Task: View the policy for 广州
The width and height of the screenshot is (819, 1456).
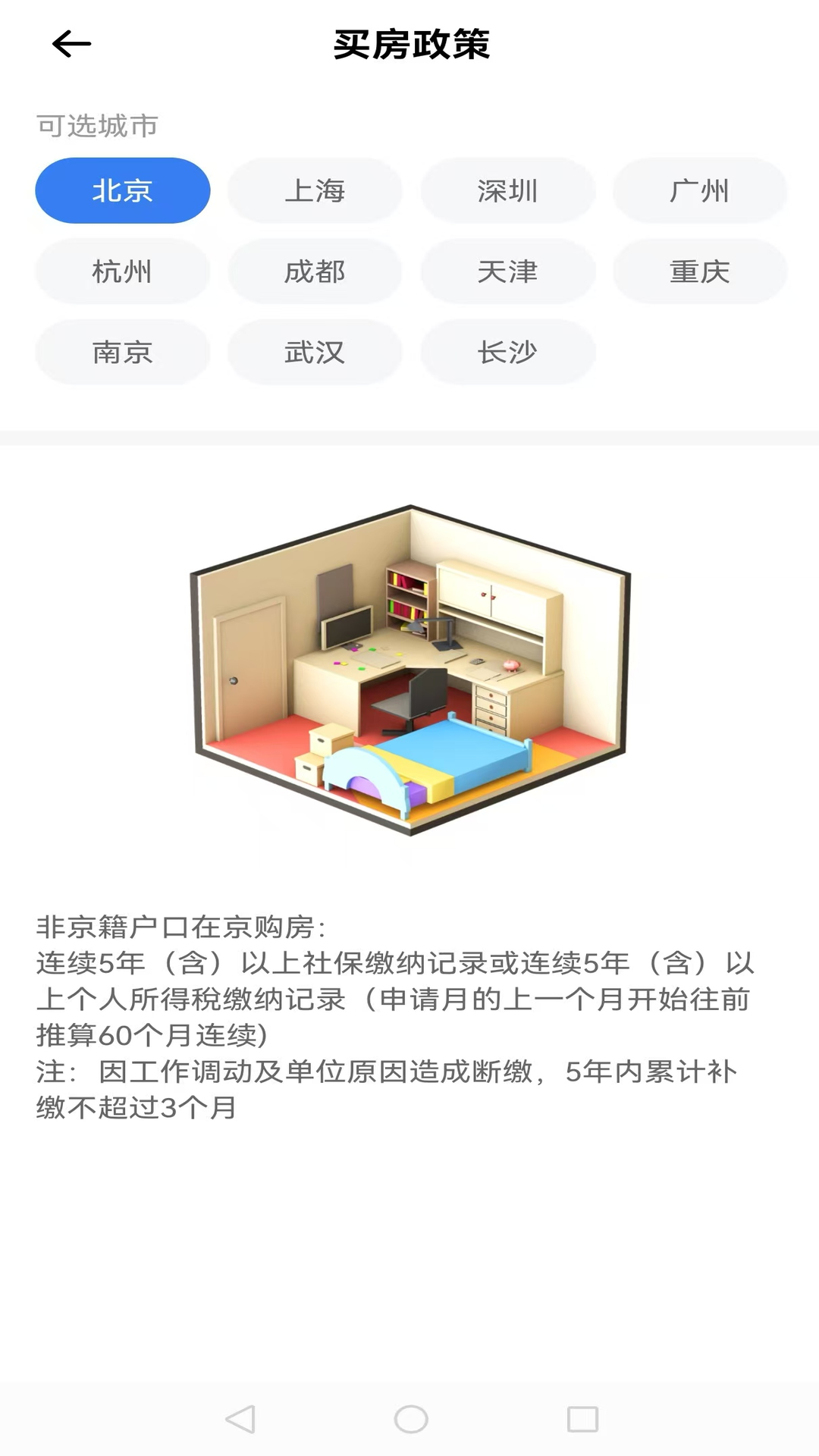Action: [699, 190]
